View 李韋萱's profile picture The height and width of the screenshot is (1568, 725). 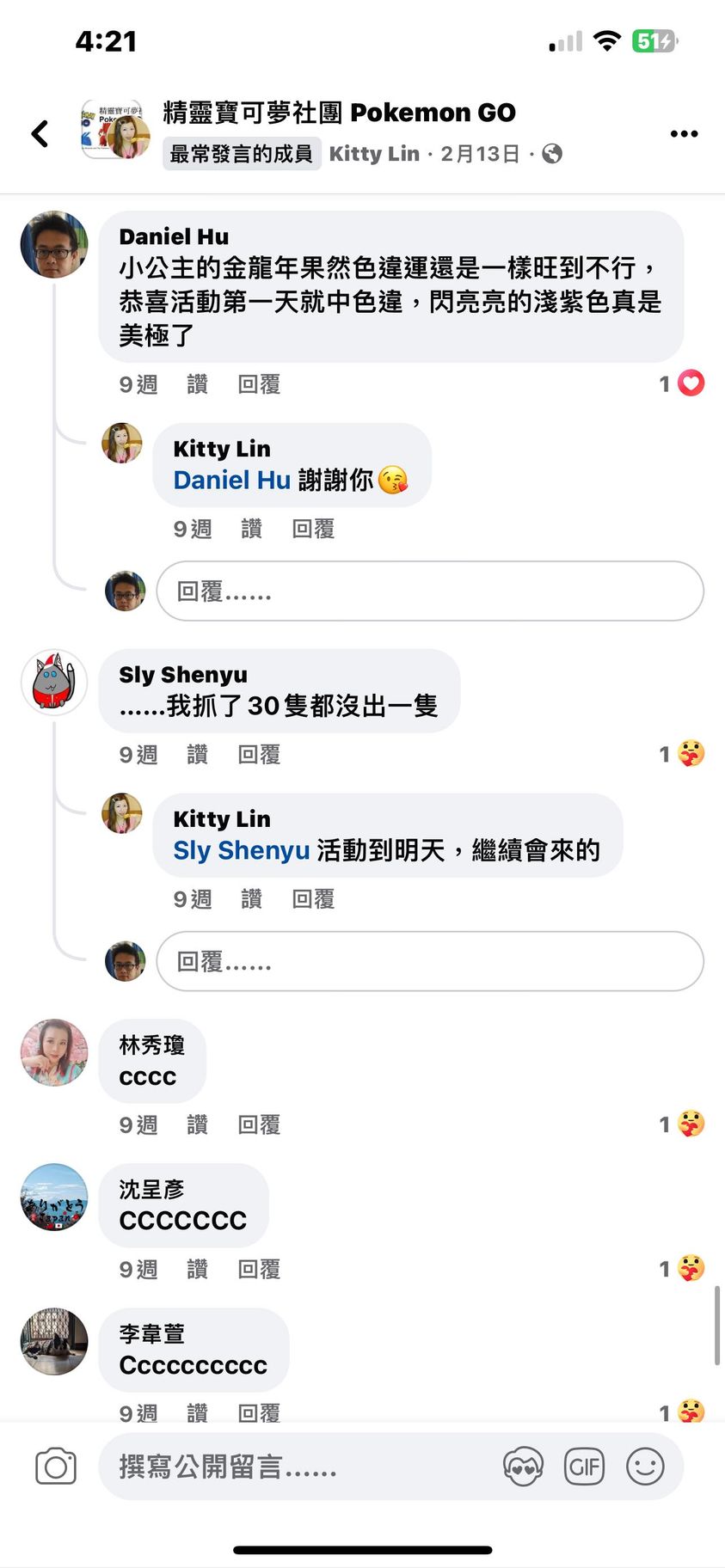click(x=54, y=1341)
